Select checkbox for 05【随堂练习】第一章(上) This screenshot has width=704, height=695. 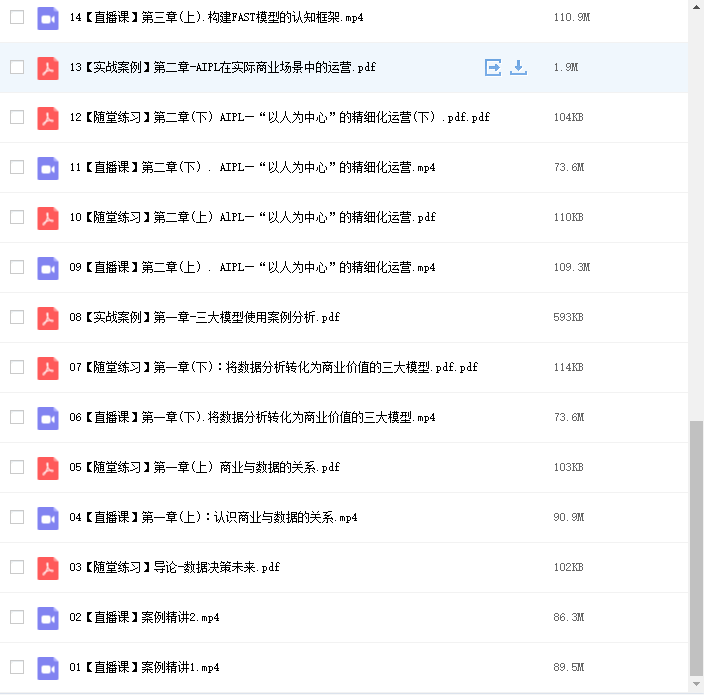point(17,467)
